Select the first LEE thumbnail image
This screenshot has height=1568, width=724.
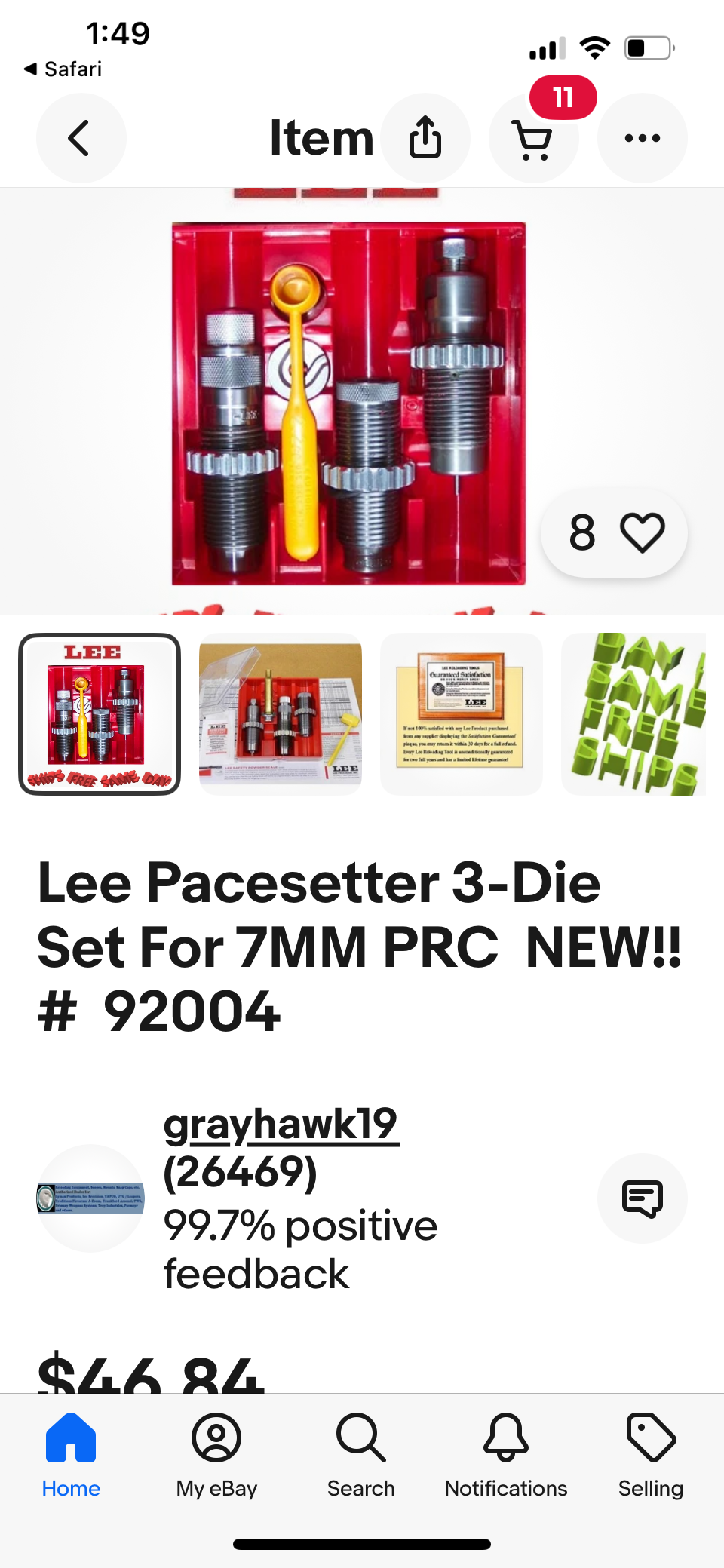(100, 713)
